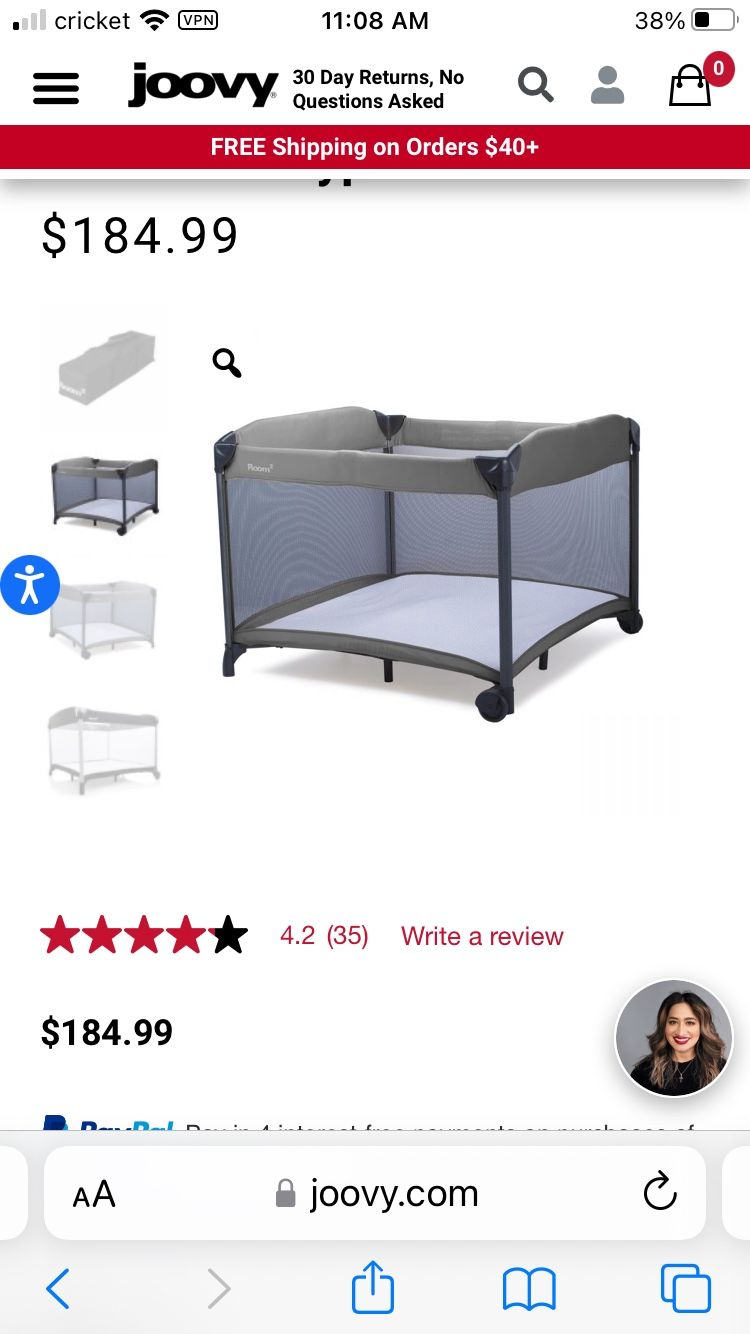
Task: Open the site search magnifier
Action: click(x=535, y=86)
